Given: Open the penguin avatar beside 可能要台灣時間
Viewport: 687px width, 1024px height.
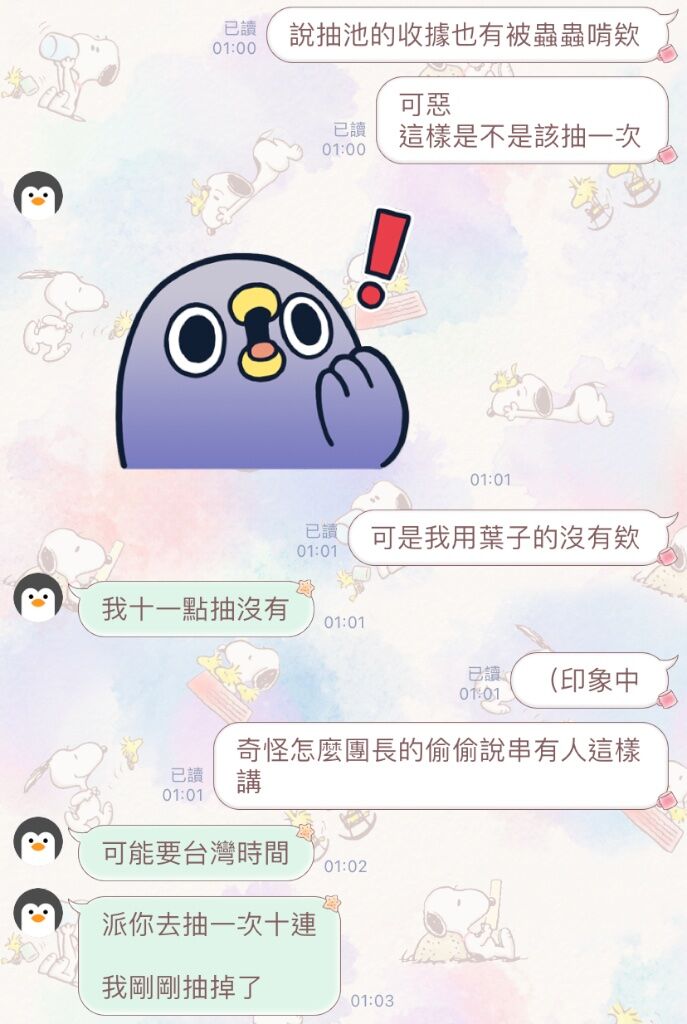Looking at the screenshot, I should (x=38, y=840).
